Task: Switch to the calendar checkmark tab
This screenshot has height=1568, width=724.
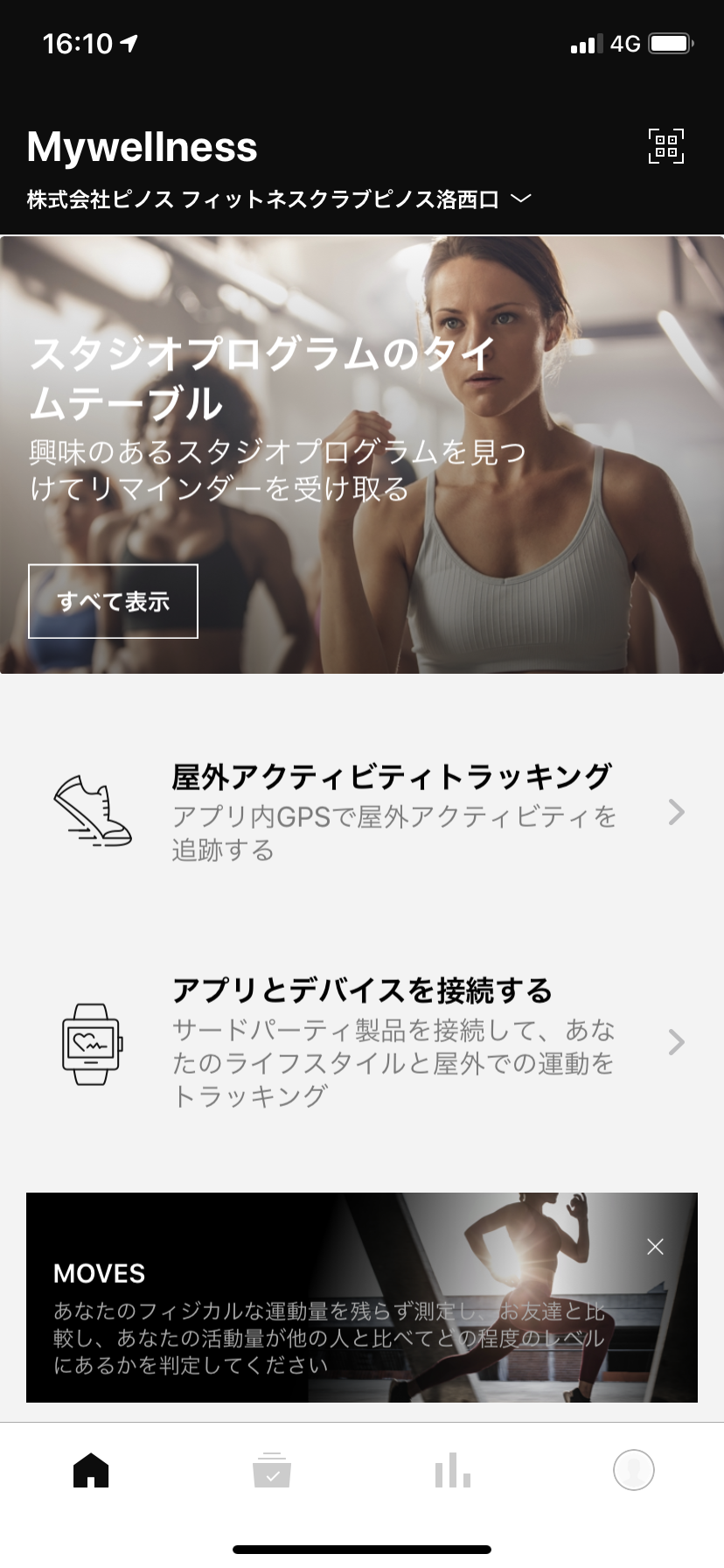Action: click(x=272, y=1470)
